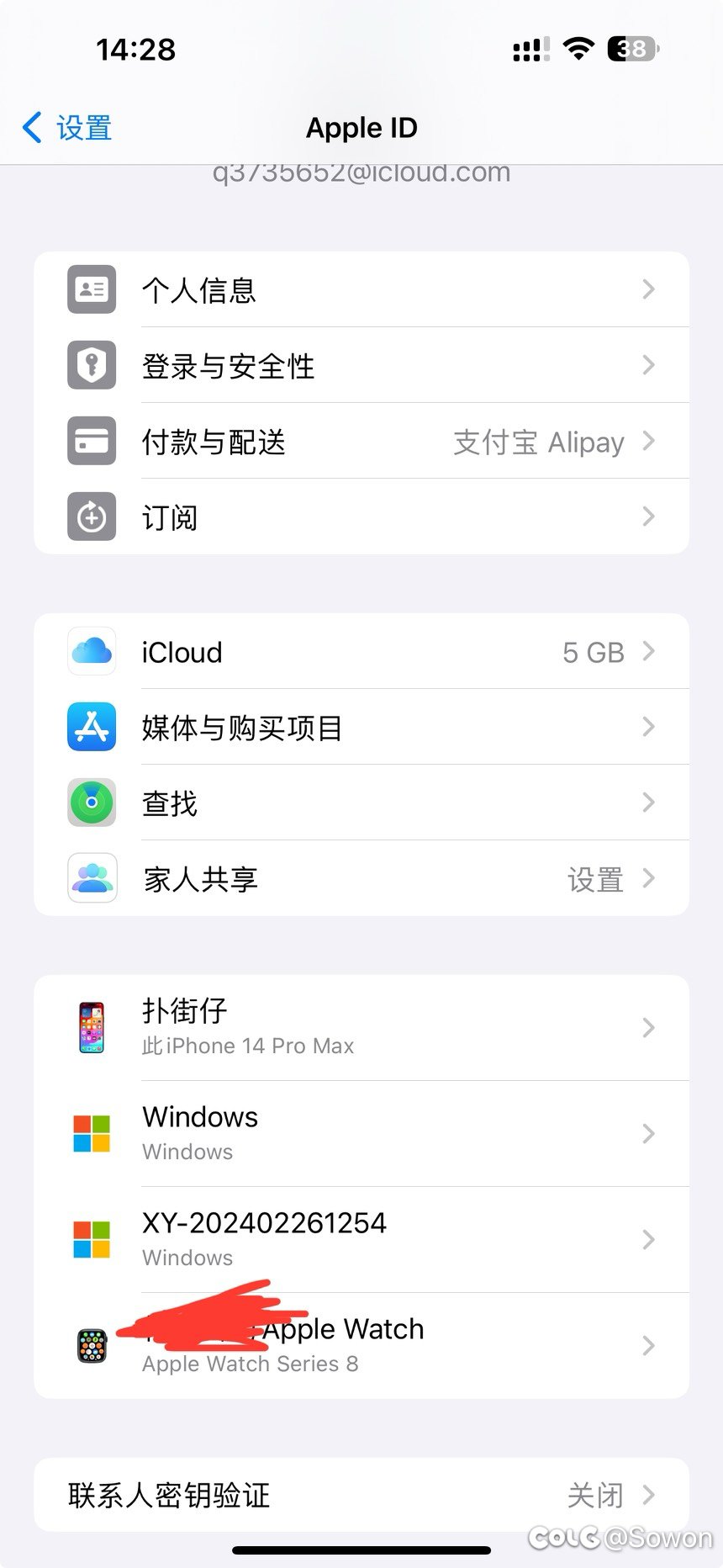Open 登录与安全性
This screenshot has height=1568, width=723.
tap(361, 365)
